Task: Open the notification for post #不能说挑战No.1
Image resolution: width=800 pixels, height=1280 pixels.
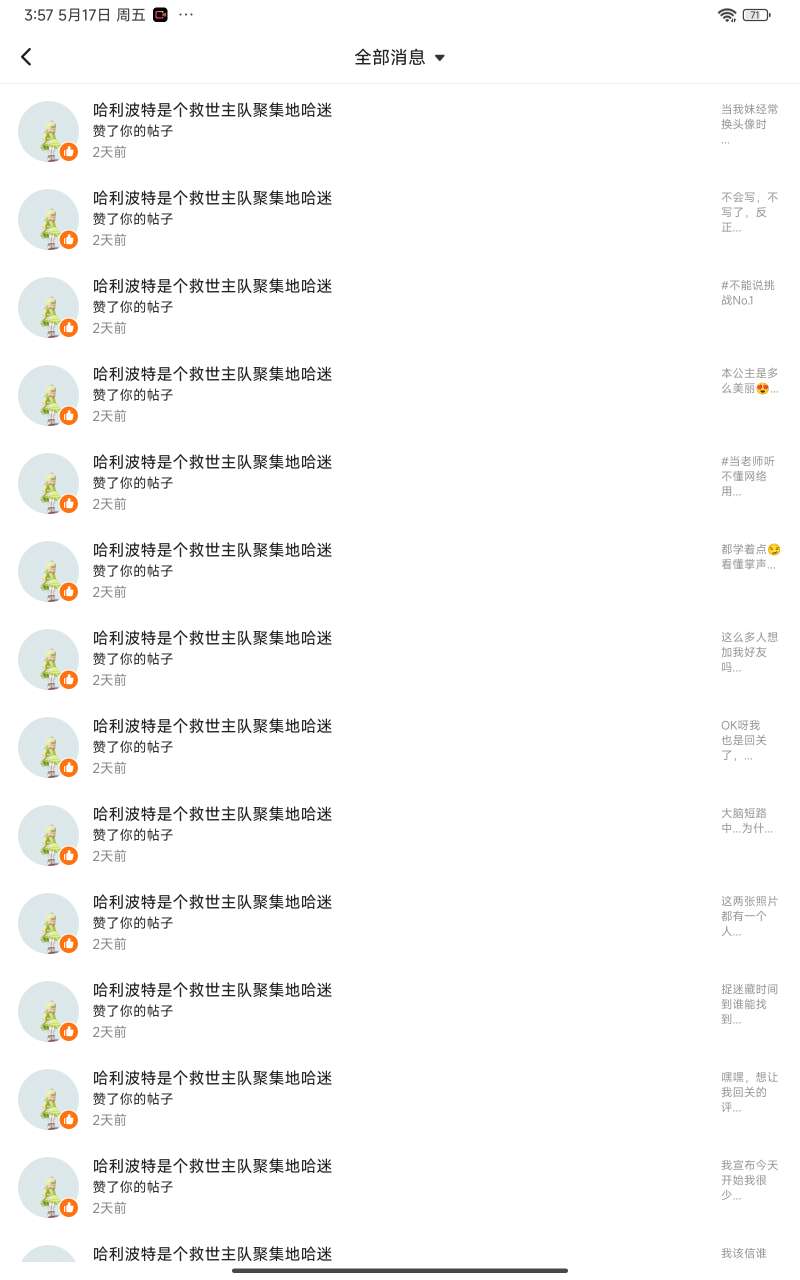Action: pyautogui.click(x=400, y=307)
